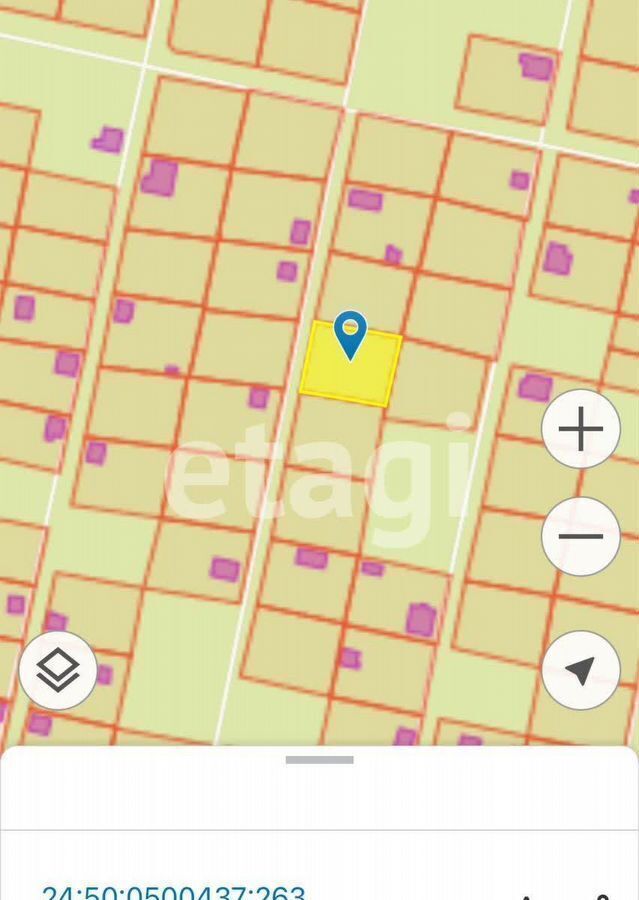Expand the bottom sheet via its handle
Image resolution: width=639 pixels, height=900 pixels.
(319, 760)
